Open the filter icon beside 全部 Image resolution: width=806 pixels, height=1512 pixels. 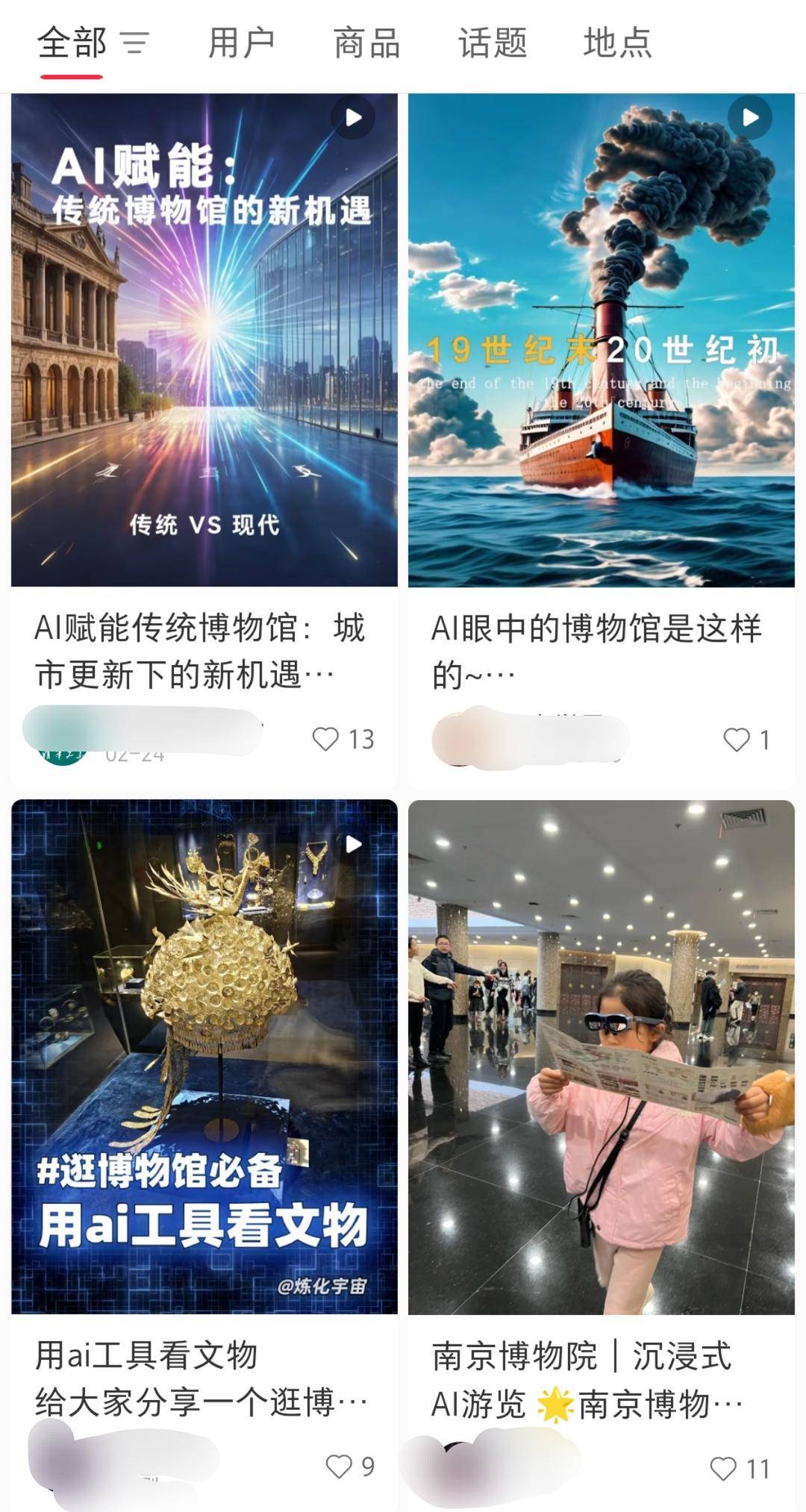point(135,43)
